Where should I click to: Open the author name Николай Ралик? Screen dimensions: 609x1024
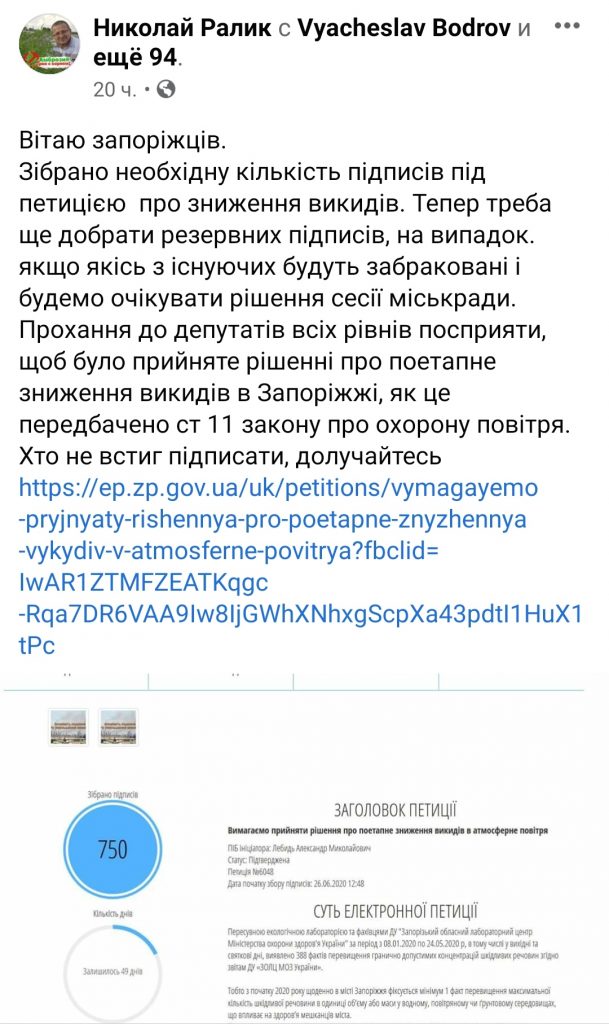tap(182, 30)
